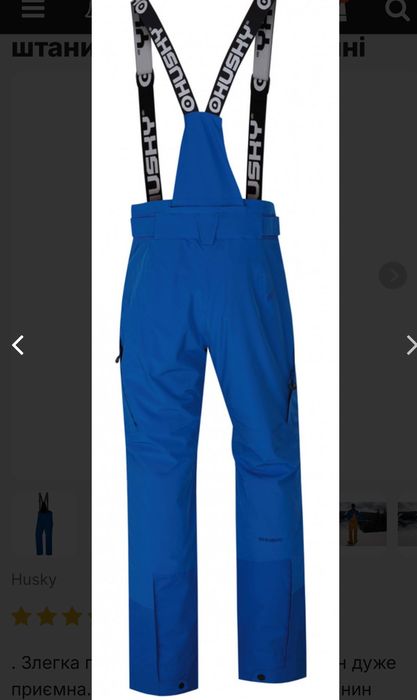Open the hamburger menu
Screen dimensions: 417x700
(33, 9)
